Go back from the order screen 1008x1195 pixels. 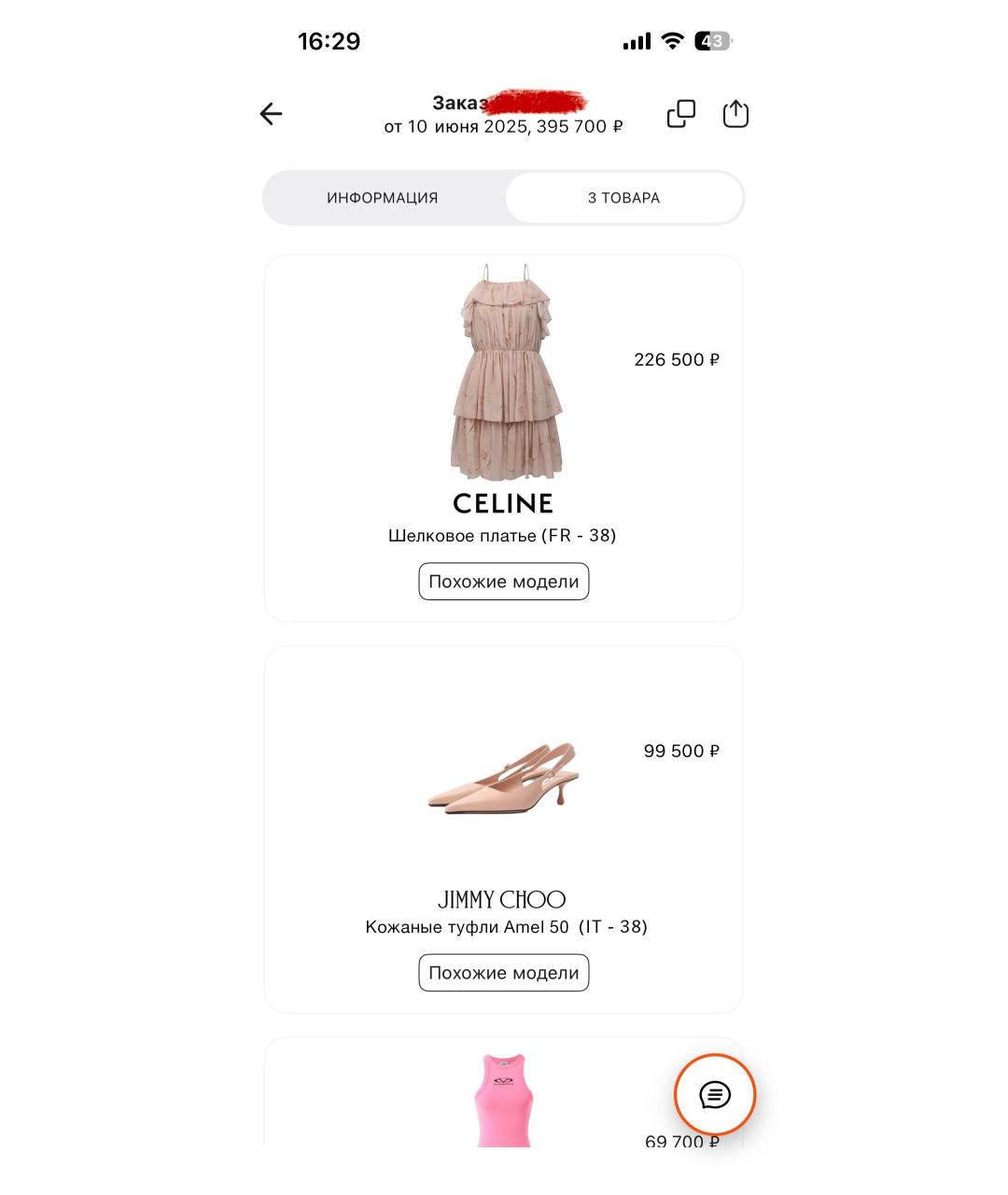(x=271, y=114)
